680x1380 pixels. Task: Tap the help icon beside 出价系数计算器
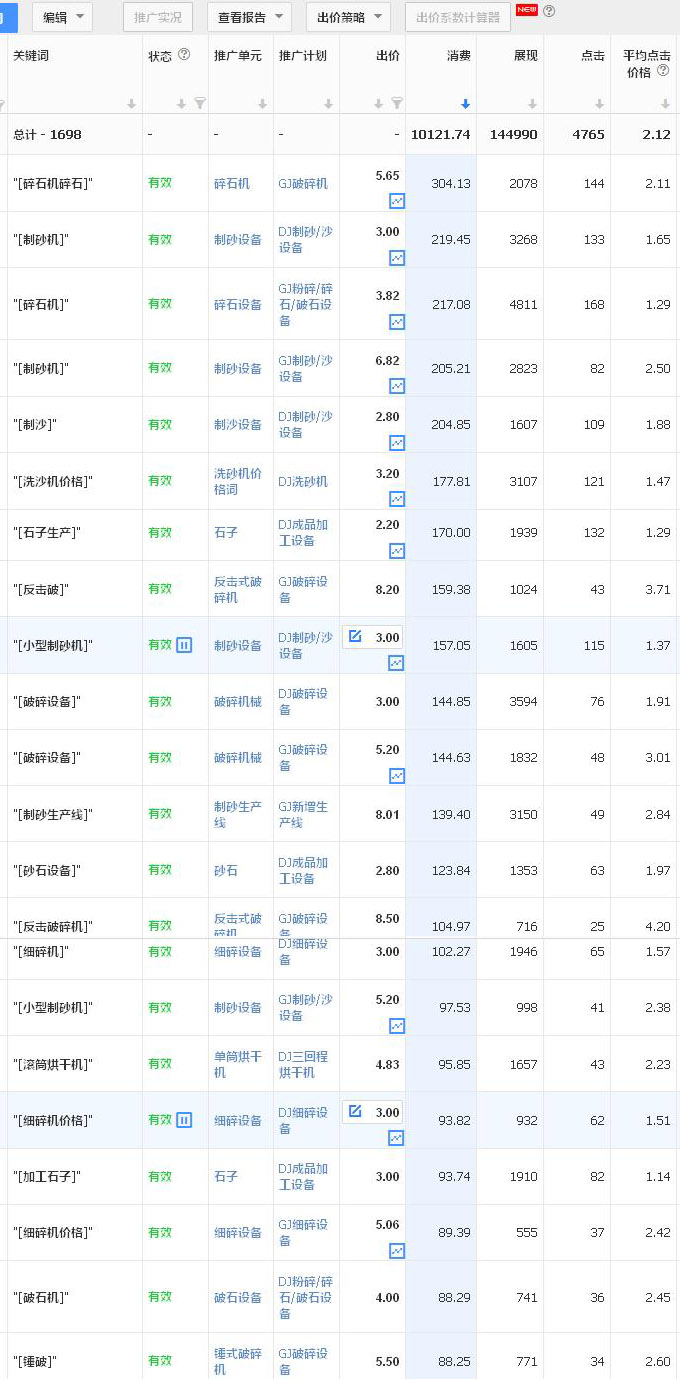549,12
